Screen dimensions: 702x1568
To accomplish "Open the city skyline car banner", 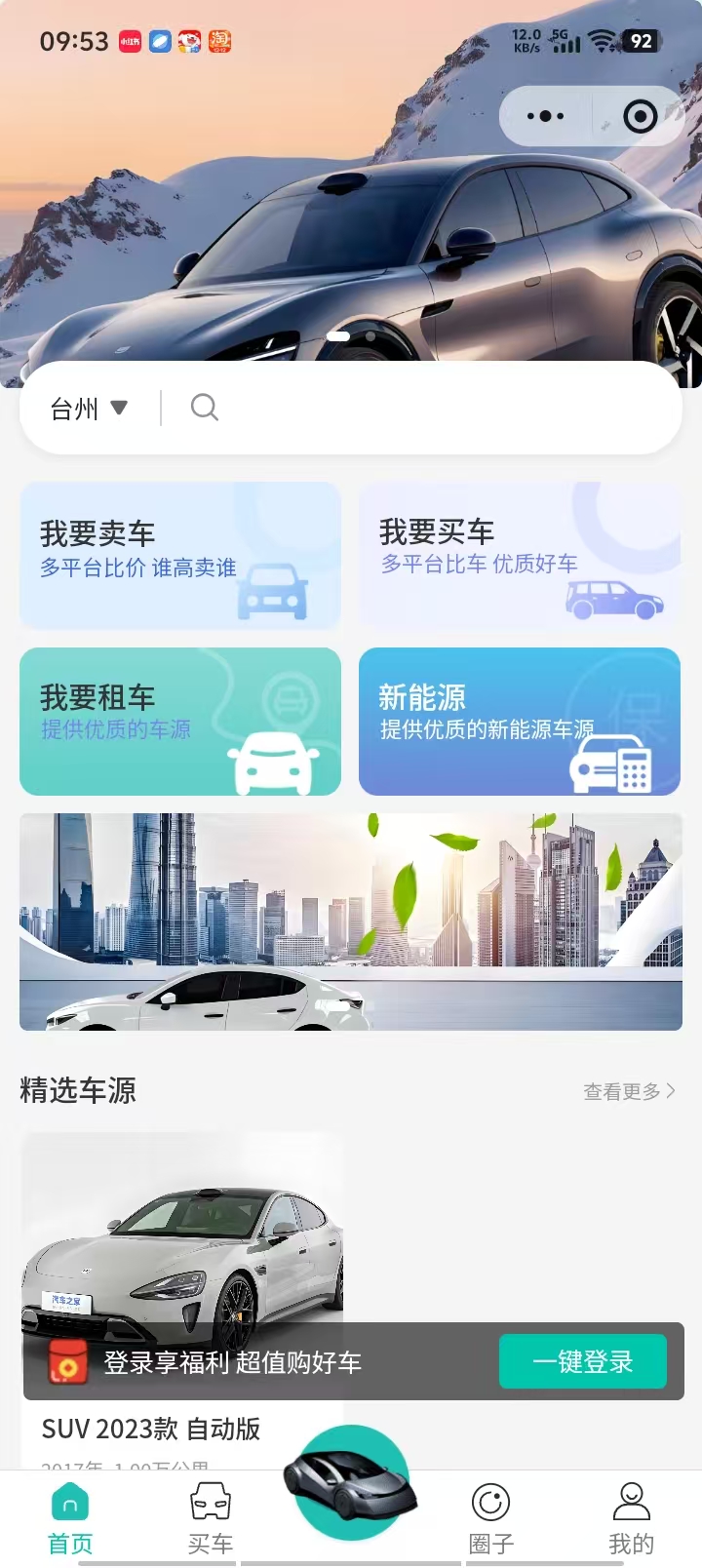I will click(351, 921).
